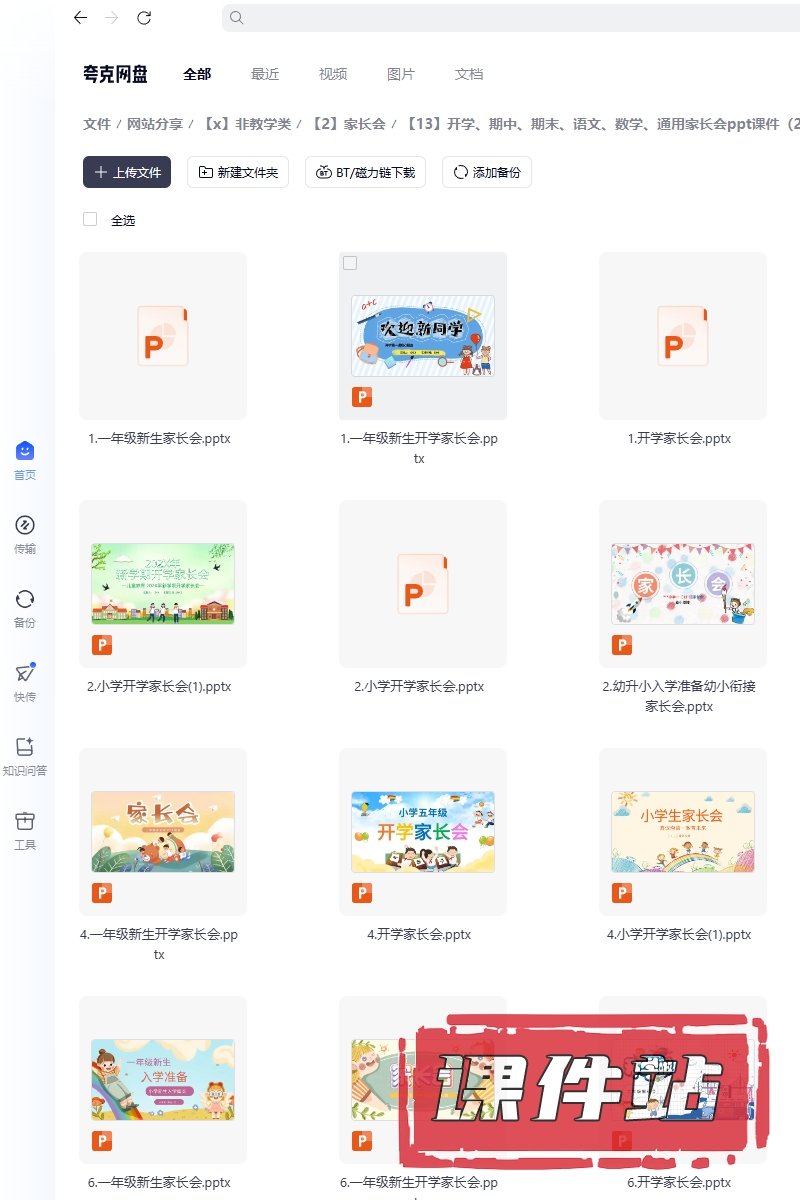The width and height of the screenshot is (800, 1200).
Task: Open 工具 in the sidebar
Action: pyautogui.click(x=25, y=830)
